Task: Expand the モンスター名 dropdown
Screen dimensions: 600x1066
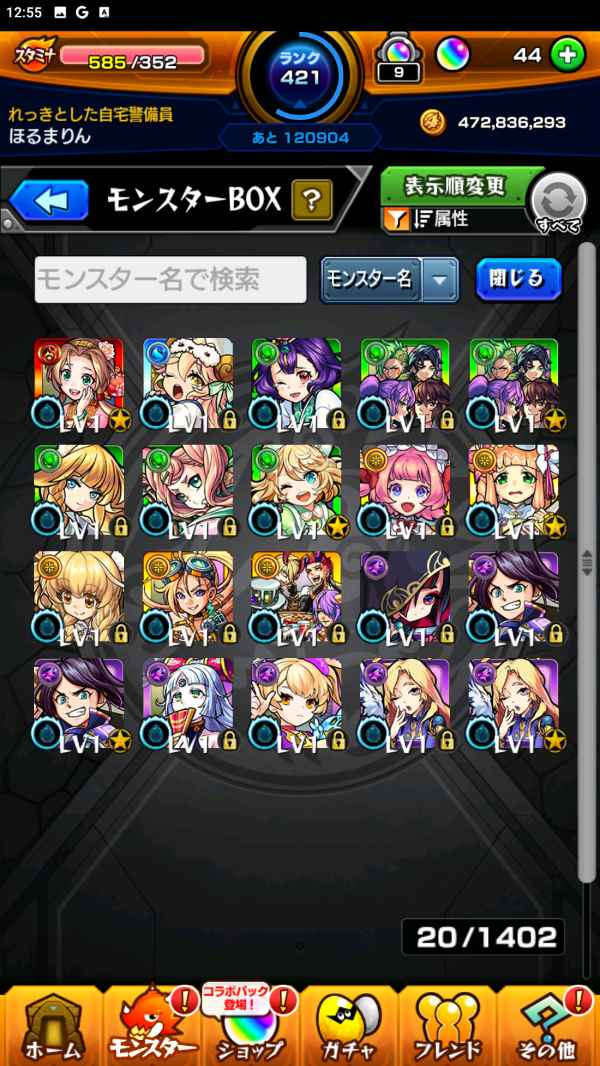Action: pos(439,280)
